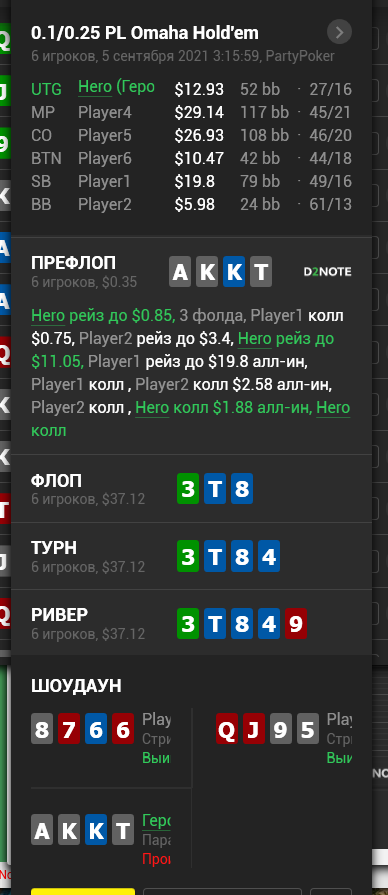Tap the yellow button at the bottom
388x895 pixels.
point(83,891)
